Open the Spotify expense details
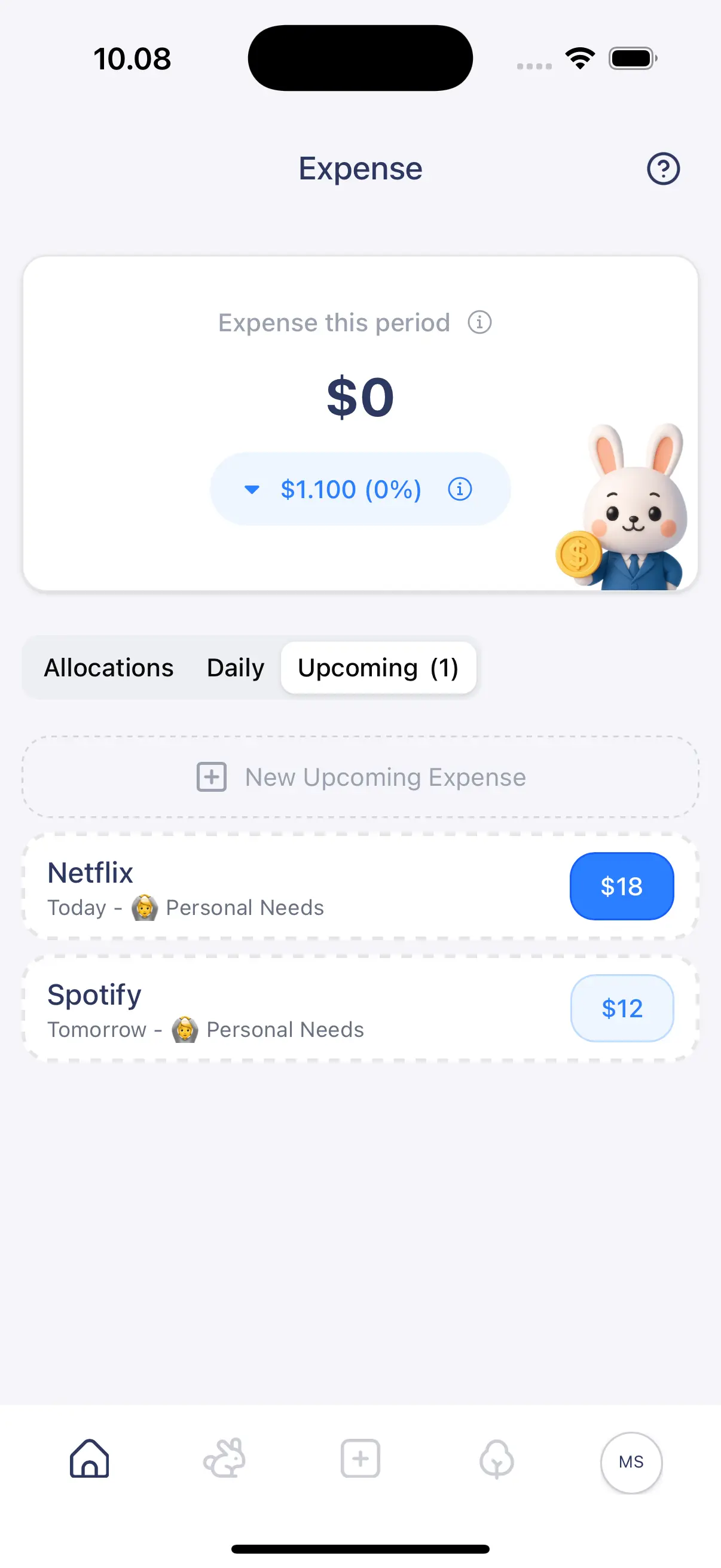Screen dimensions: 721x1568 (243, 1009)
